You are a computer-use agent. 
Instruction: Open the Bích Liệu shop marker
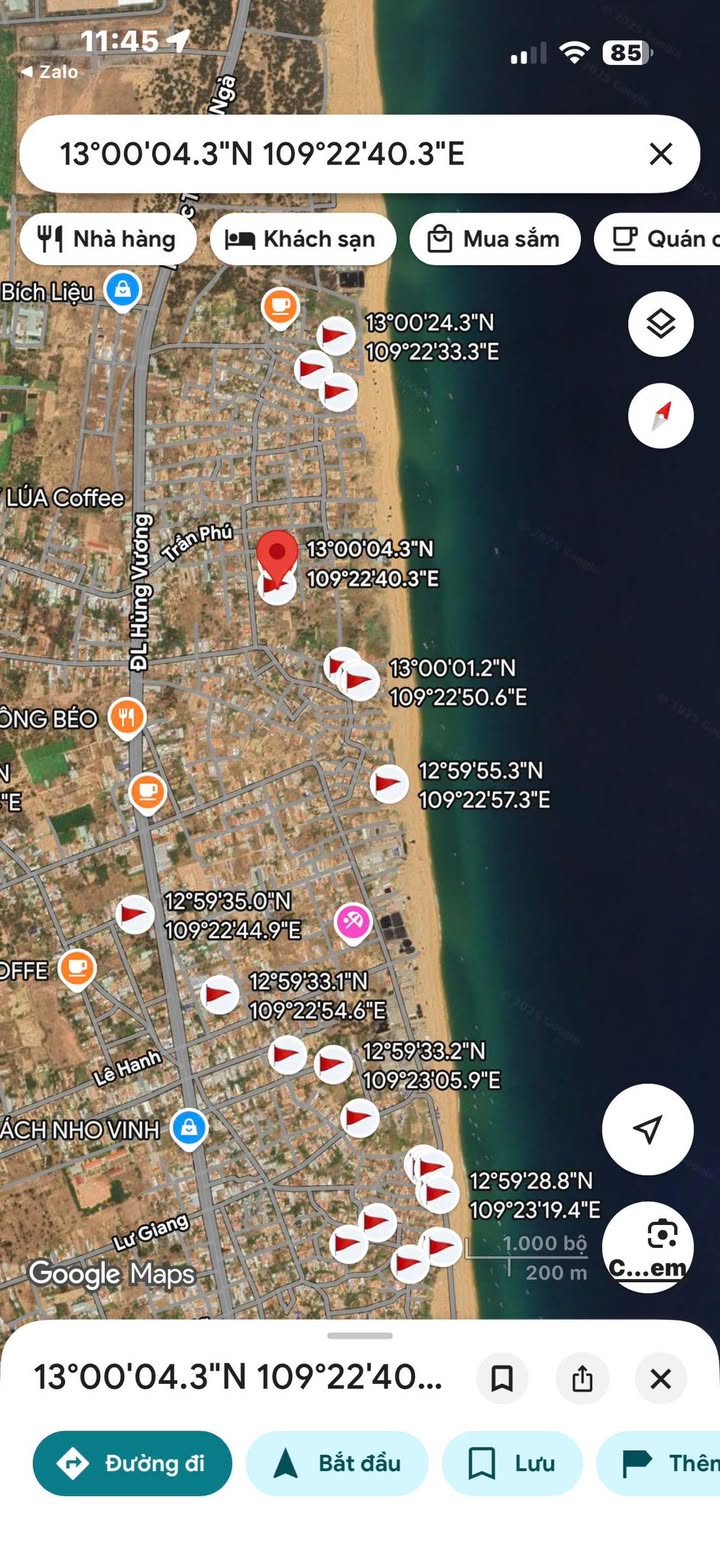click(x=122, y=292)
